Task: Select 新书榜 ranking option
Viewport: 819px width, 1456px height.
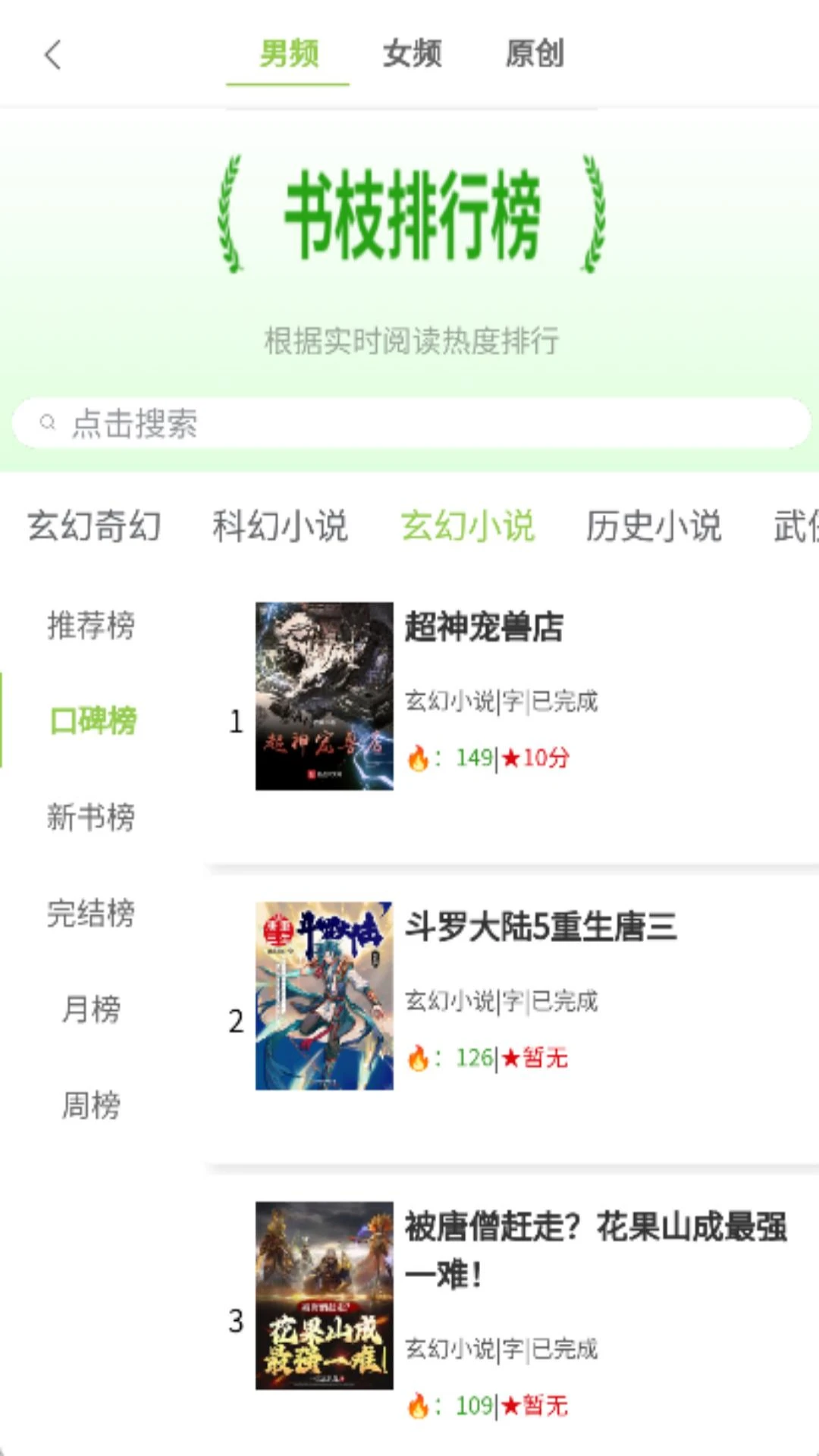Action: (92, 817)
